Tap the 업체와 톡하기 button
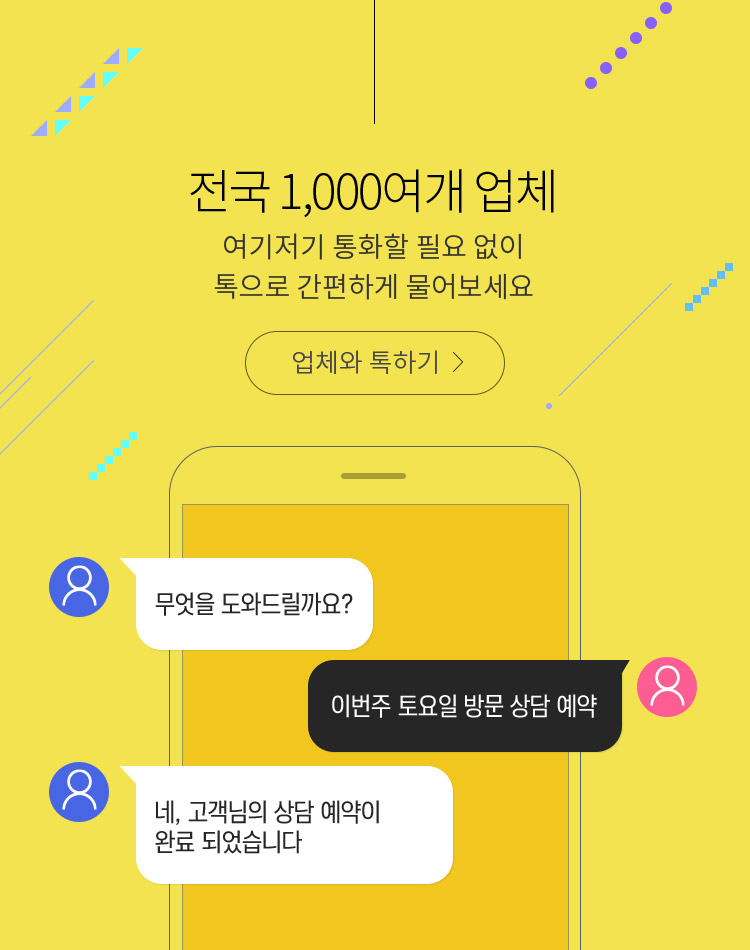This screenshot has height=950, width=750. [375, 363]
